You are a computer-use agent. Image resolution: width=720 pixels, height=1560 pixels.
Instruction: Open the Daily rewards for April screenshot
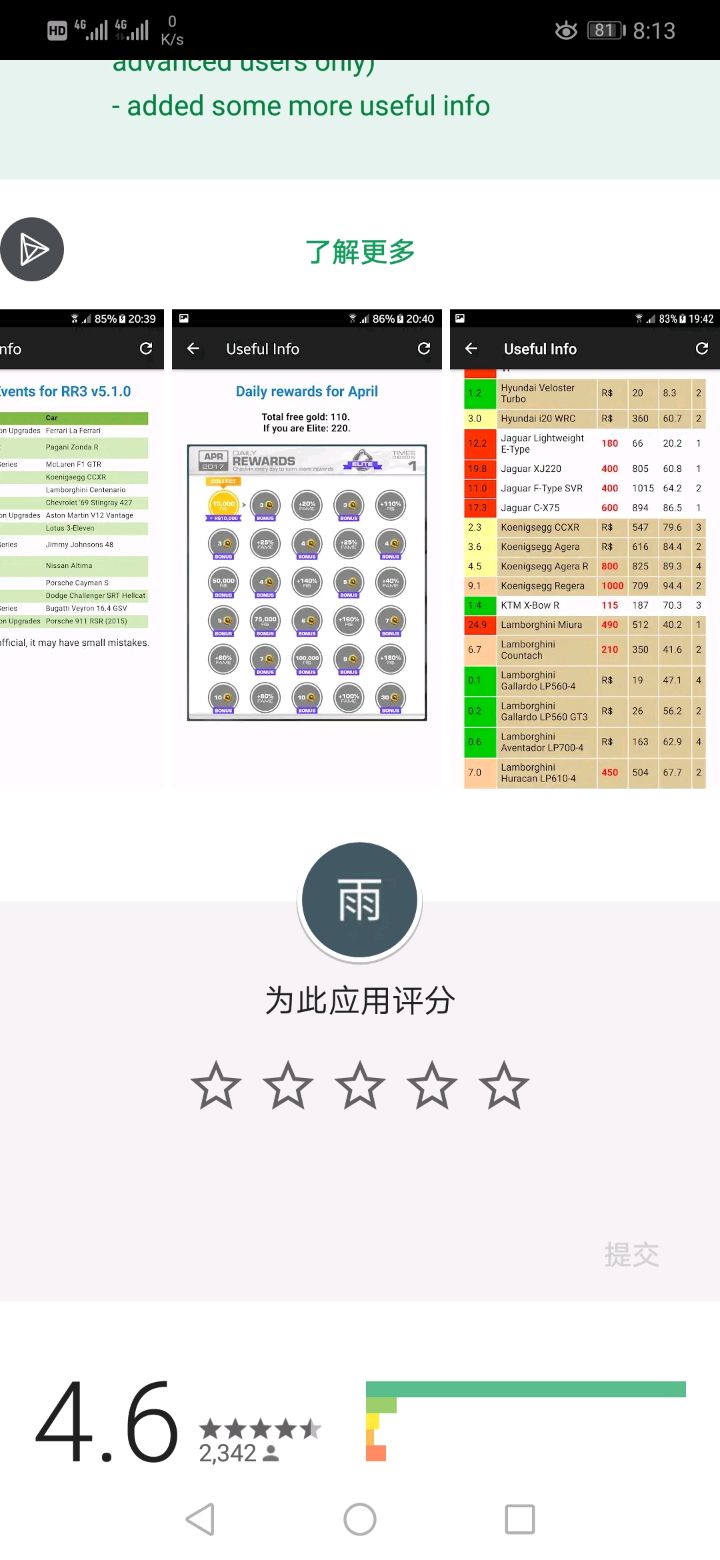pos(306,548)
